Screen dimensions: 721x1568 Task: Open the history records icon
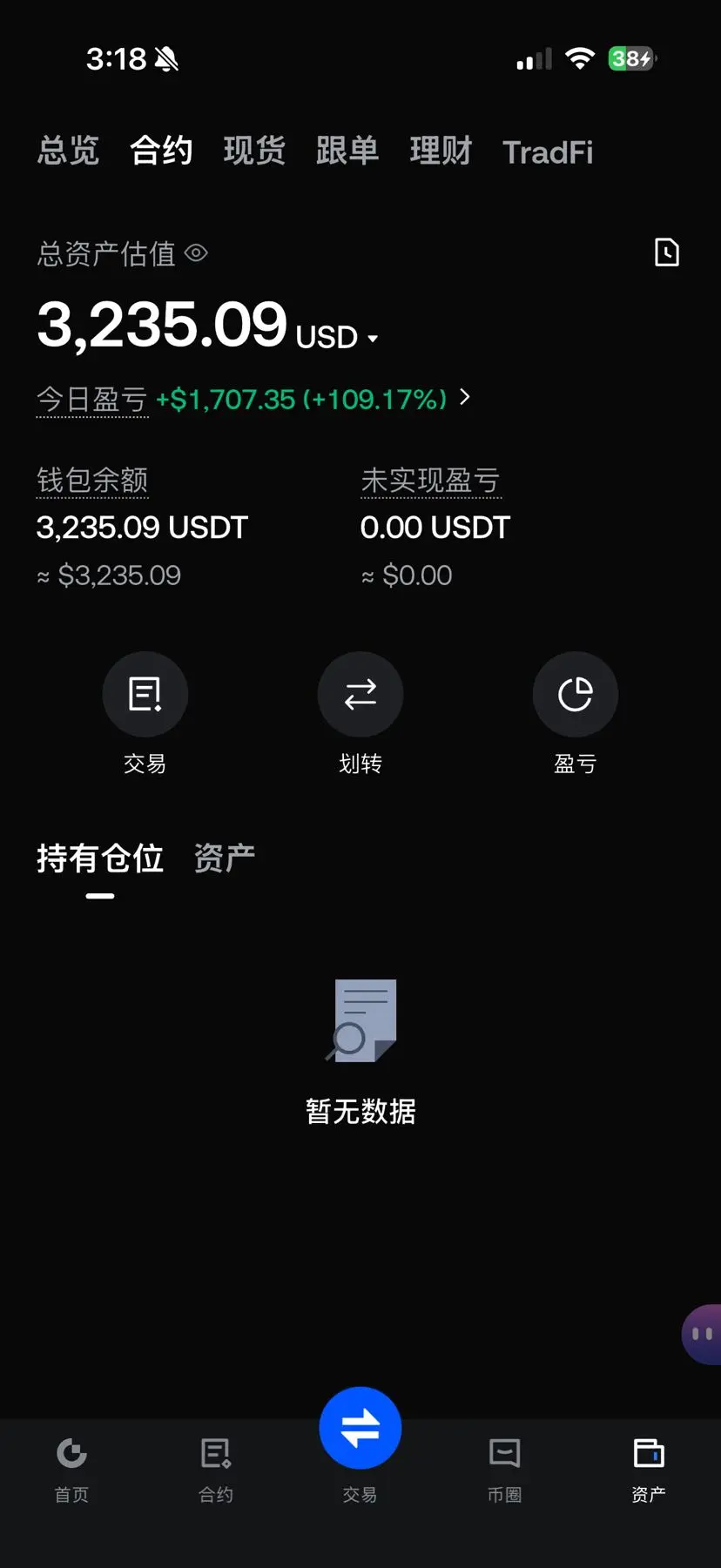pyautogui.click(x=666, y=252)
